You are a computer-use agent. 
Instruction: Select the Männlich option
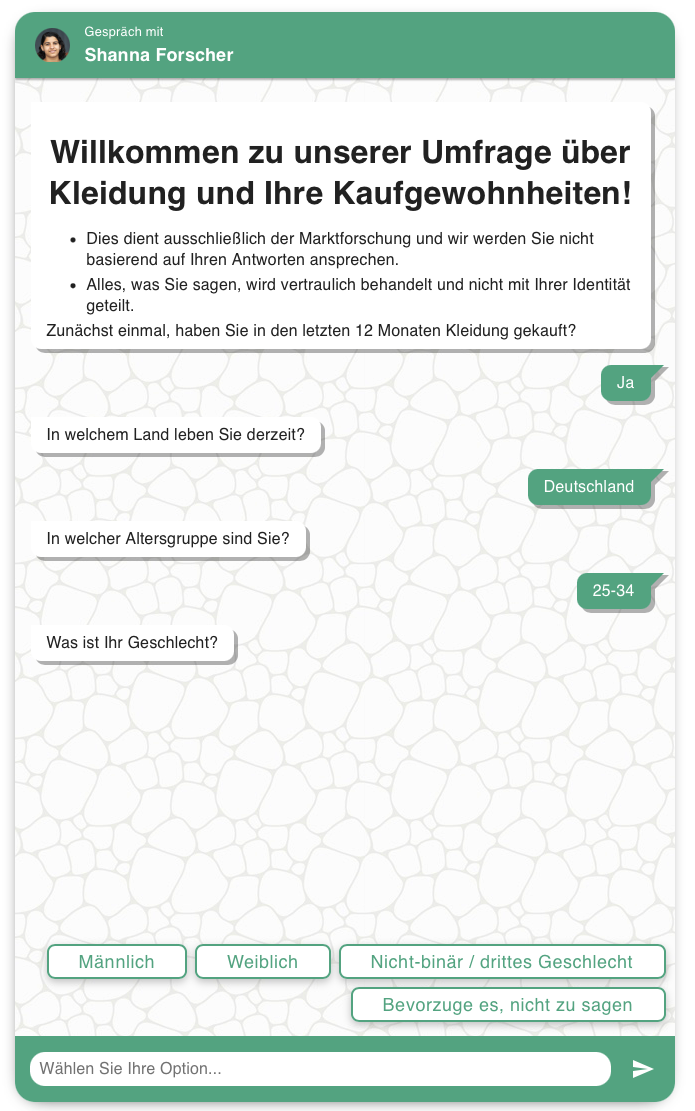click(117, 961)
